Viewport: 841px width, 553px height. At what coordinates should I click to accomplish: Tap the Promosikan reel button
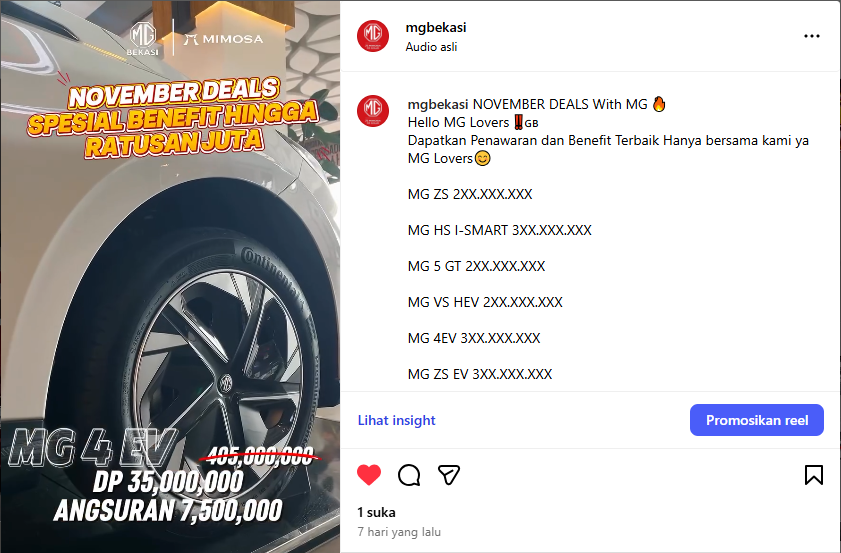pos(756,420)
